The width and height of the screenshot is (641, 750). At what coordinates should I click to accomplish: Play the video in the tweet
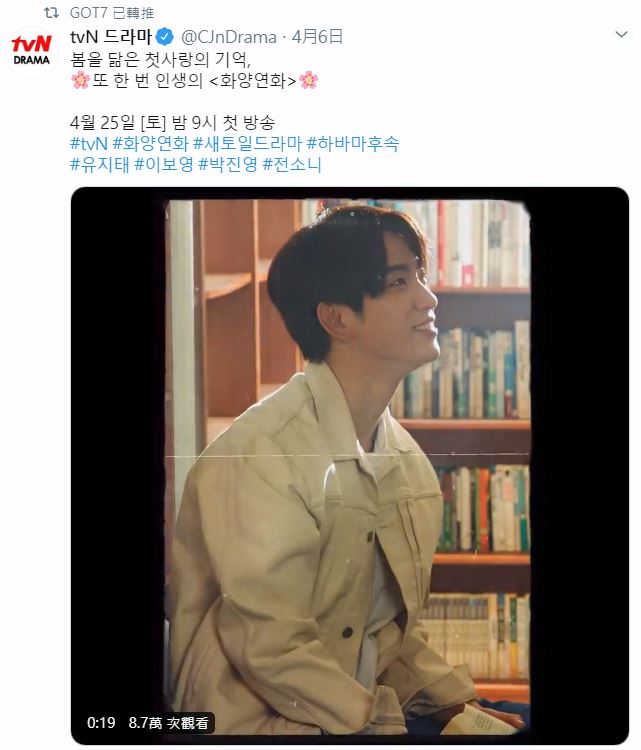350,465
